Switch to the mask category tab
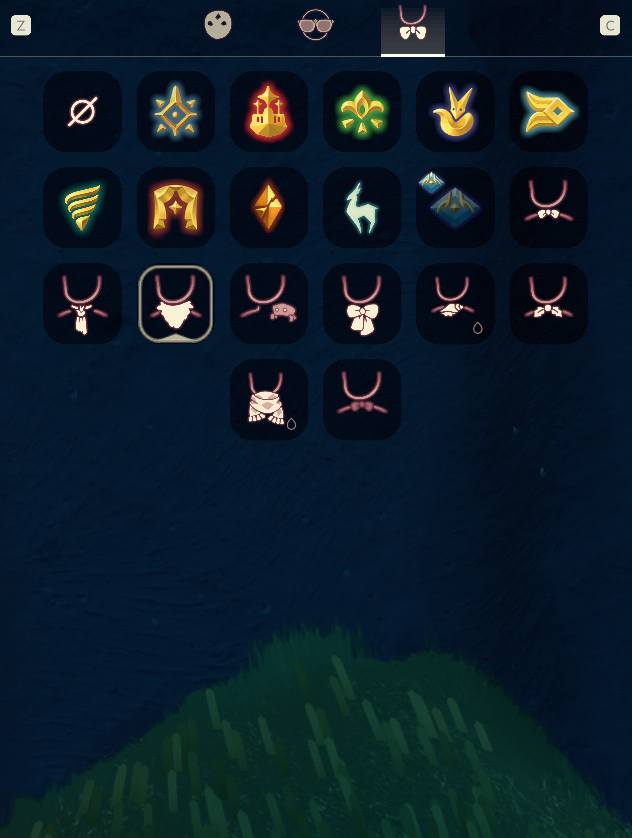The image size is (632, 838). [x=218, y=25]
